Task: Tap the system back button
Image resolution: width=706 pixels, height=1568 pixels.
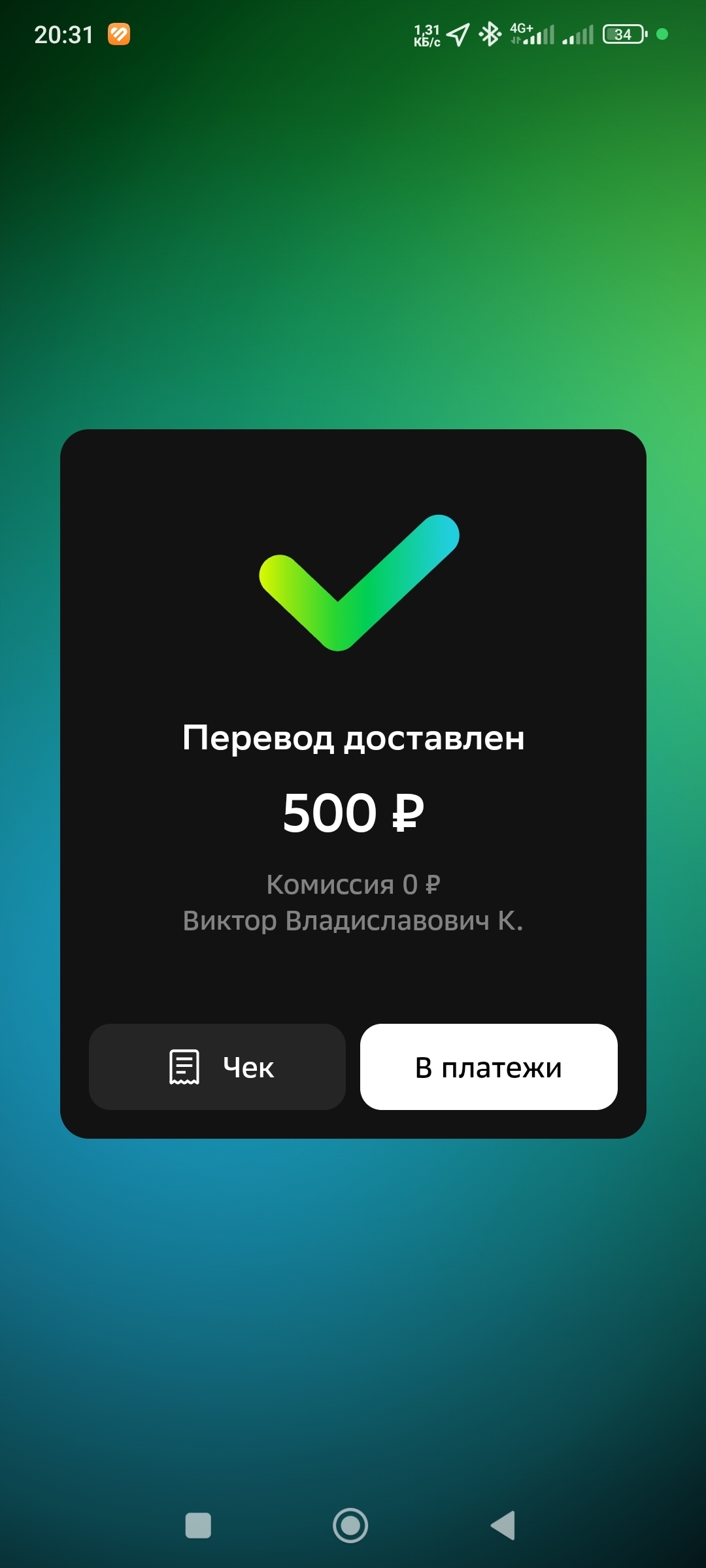Action: [503, 1526]
